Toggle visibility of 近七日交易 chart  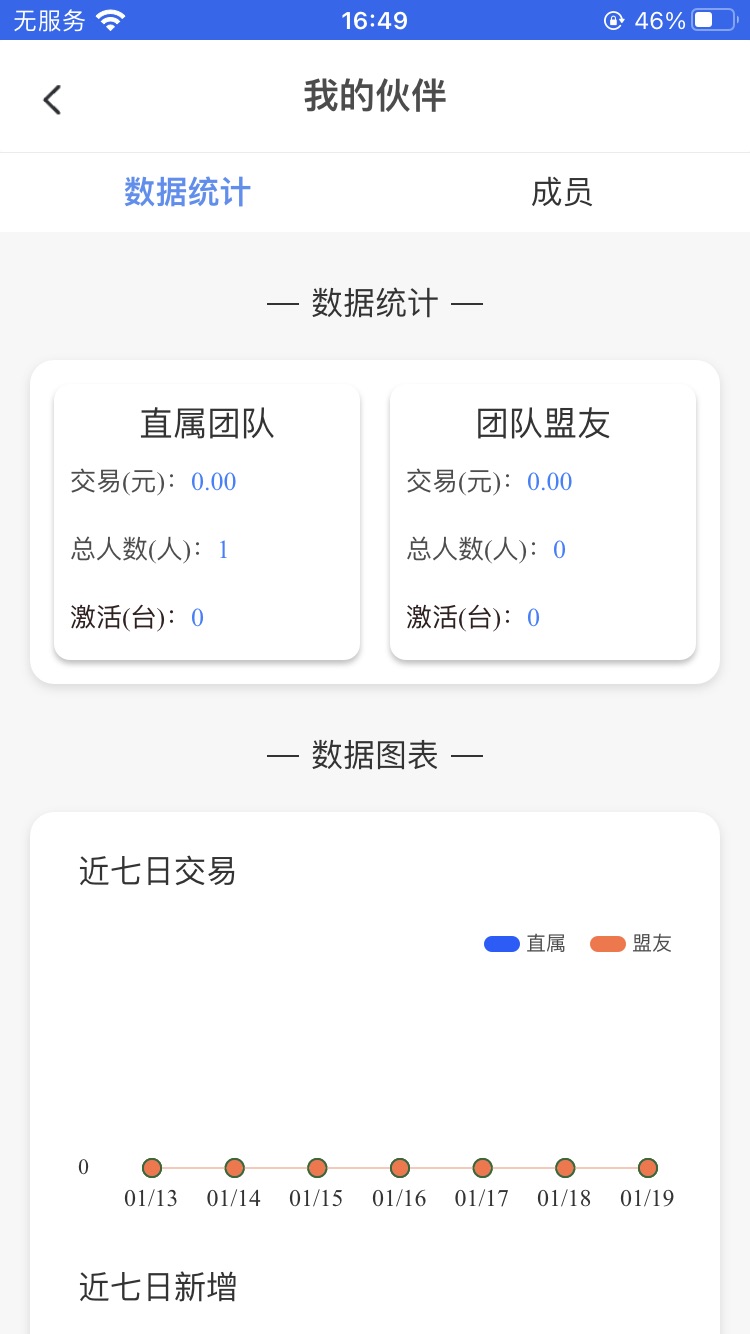(156, 872)
